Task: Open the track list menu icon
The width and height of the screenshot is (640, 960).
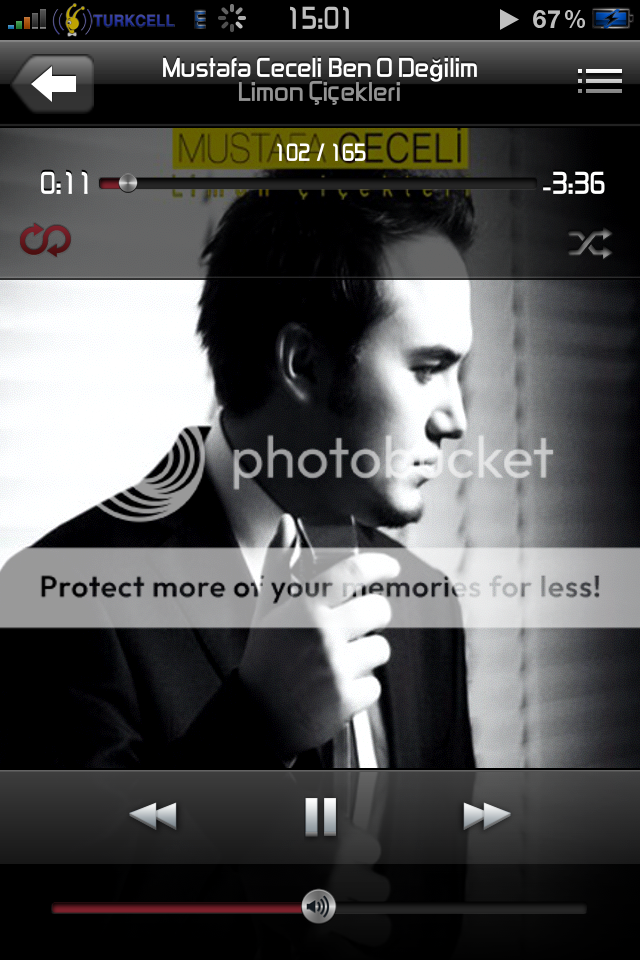Action: pos(599,82)
